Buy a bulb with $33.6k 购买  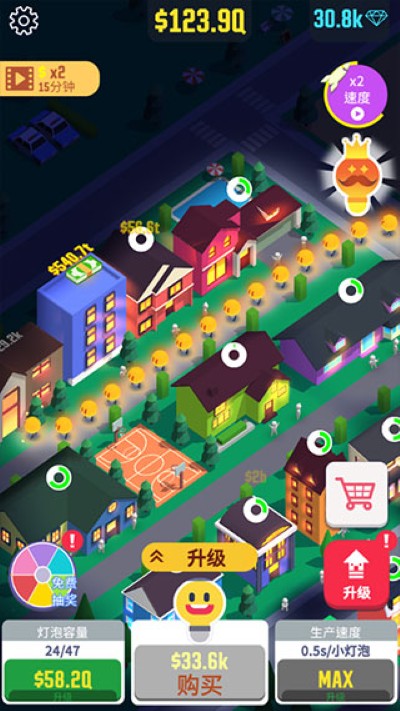200,673
